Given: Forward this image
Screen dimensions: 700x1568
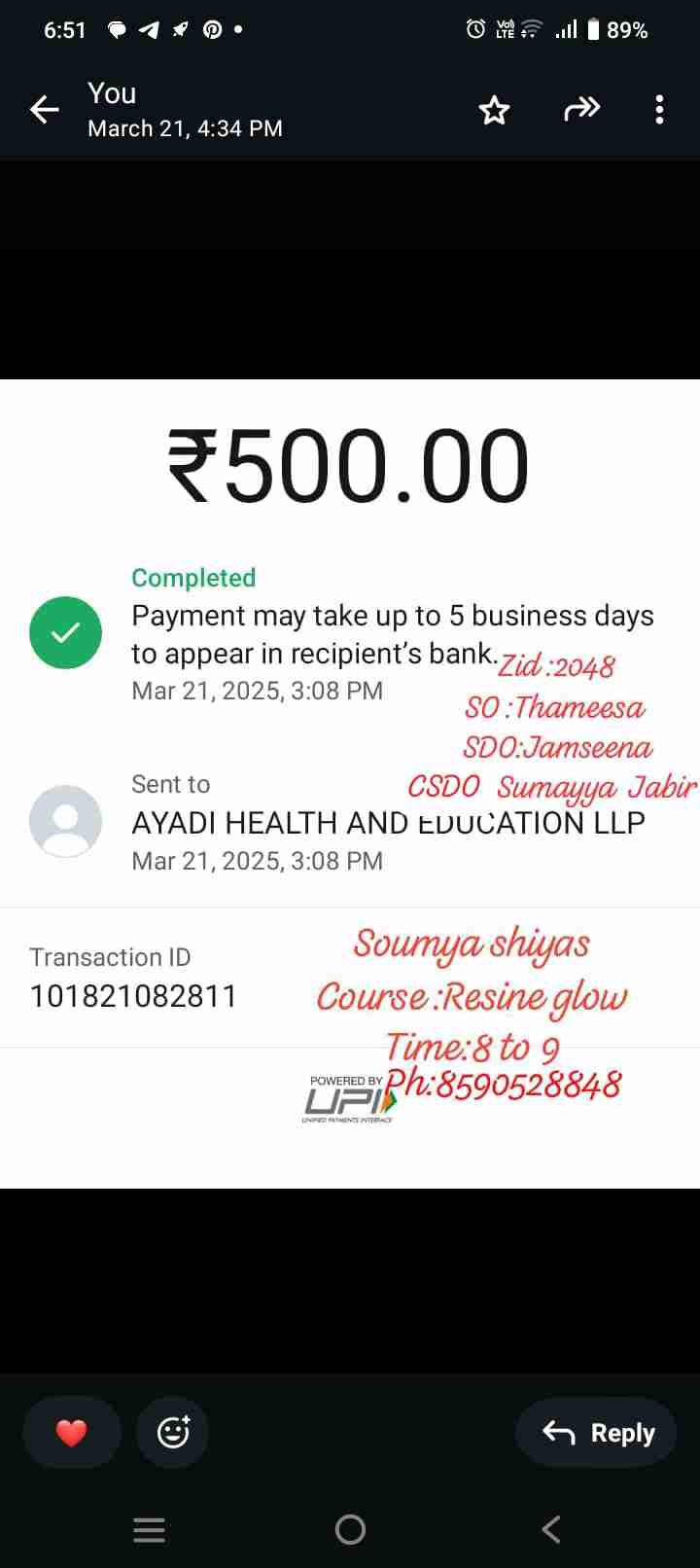Looking at the screenshot, I should (581, 110).
